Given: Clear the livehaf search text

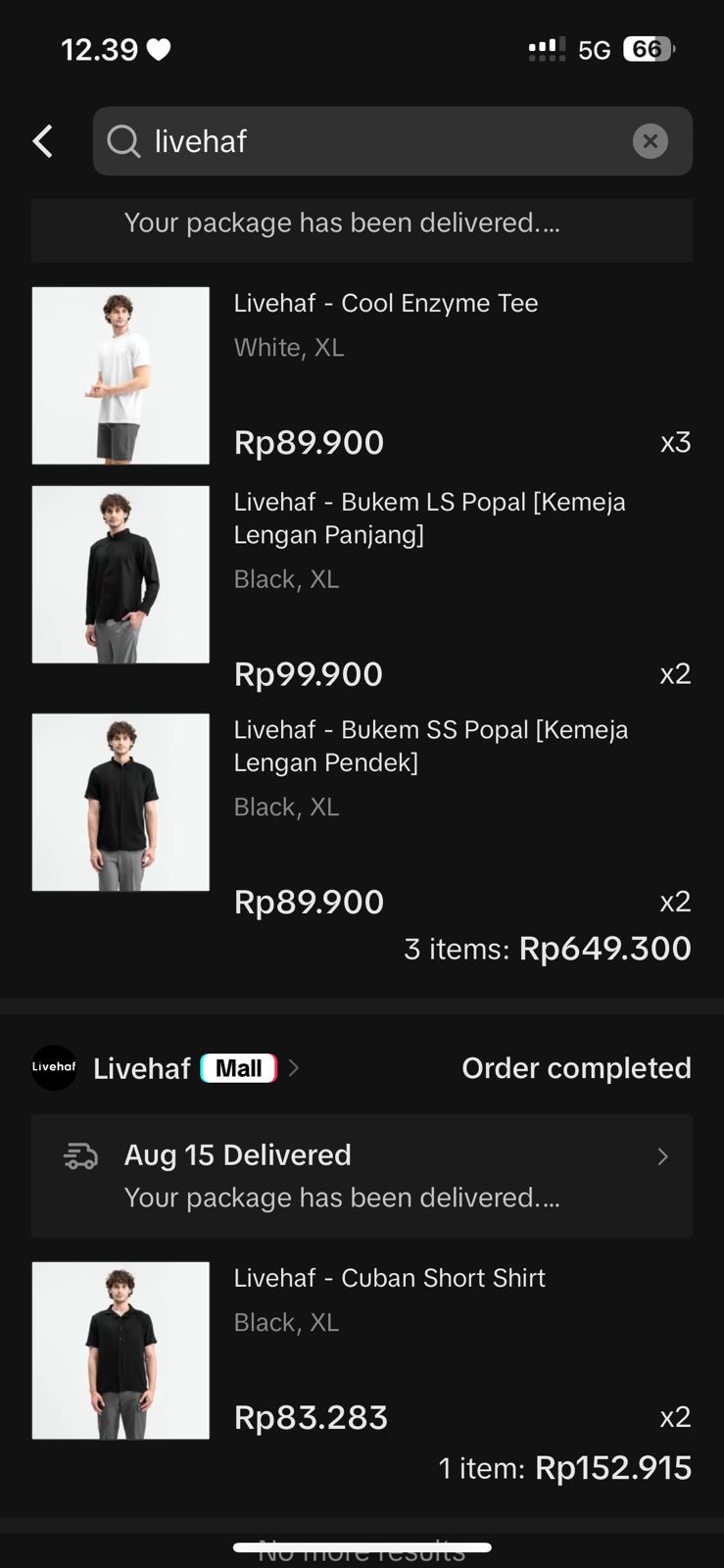Looking at the screenshot, I should (x=650, y=141).
